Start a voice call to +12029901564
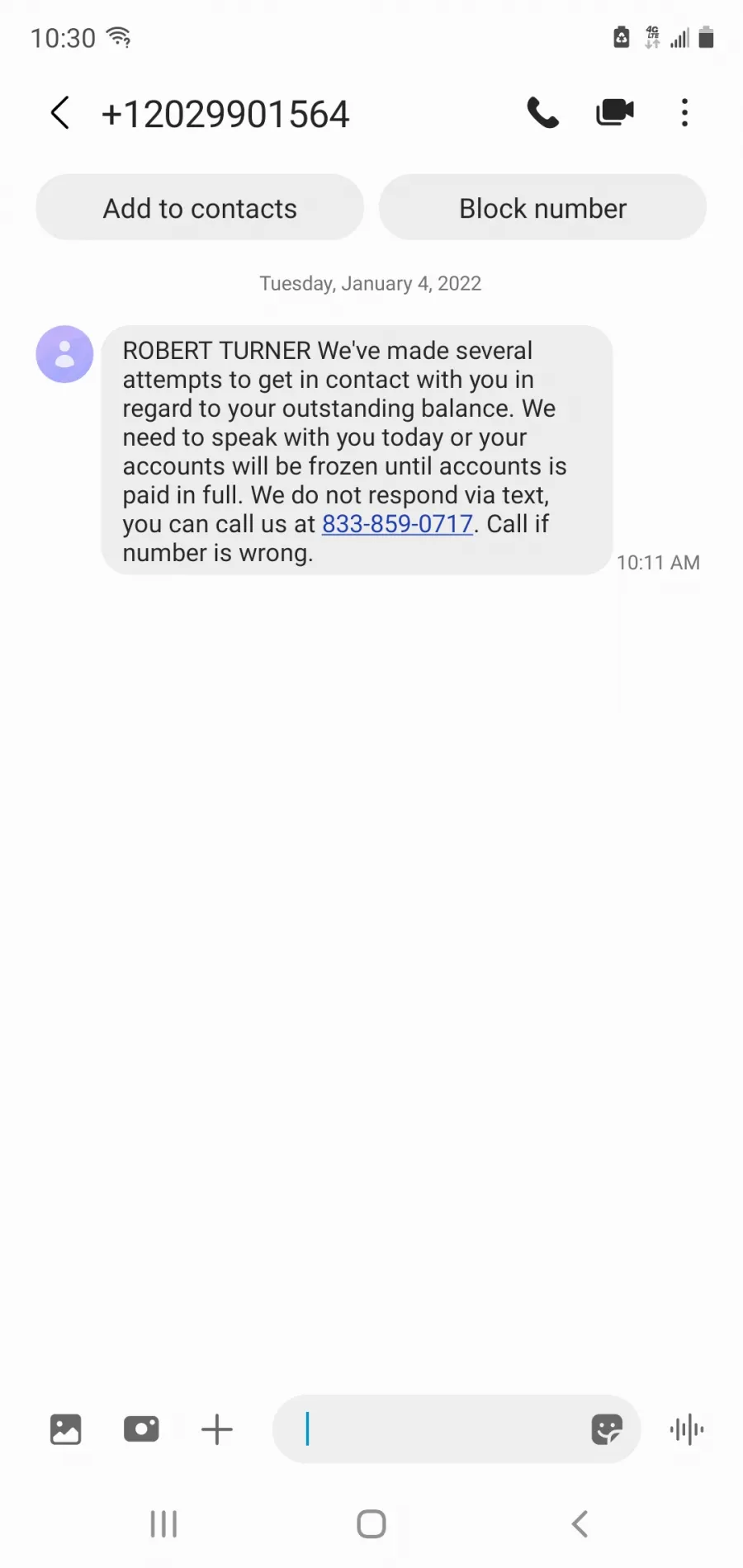Viewport: 743px width, 1568px height. pyautogui.click(x=543, y=113)
